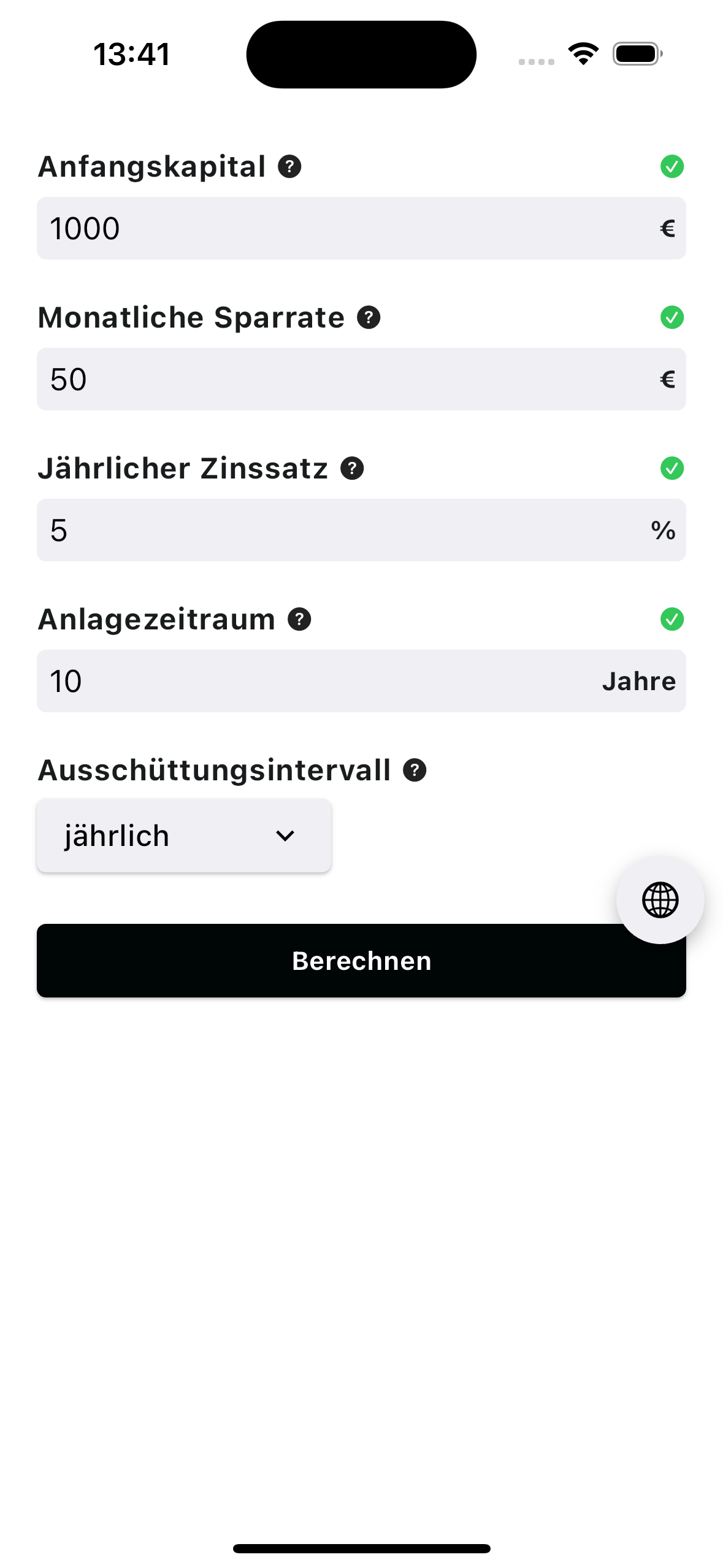Click the Anlagezeitraum help icon
Viewport: 723px width, 1568px height.
point(299,620)
